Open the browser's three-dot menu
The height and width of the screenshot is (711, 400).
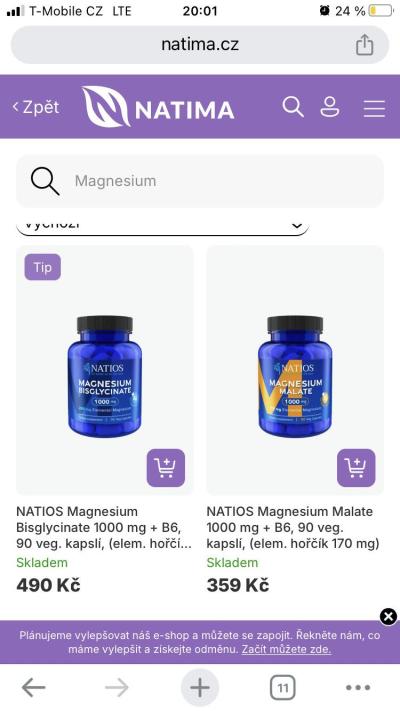pyautogui.click(x=358, y=688)
